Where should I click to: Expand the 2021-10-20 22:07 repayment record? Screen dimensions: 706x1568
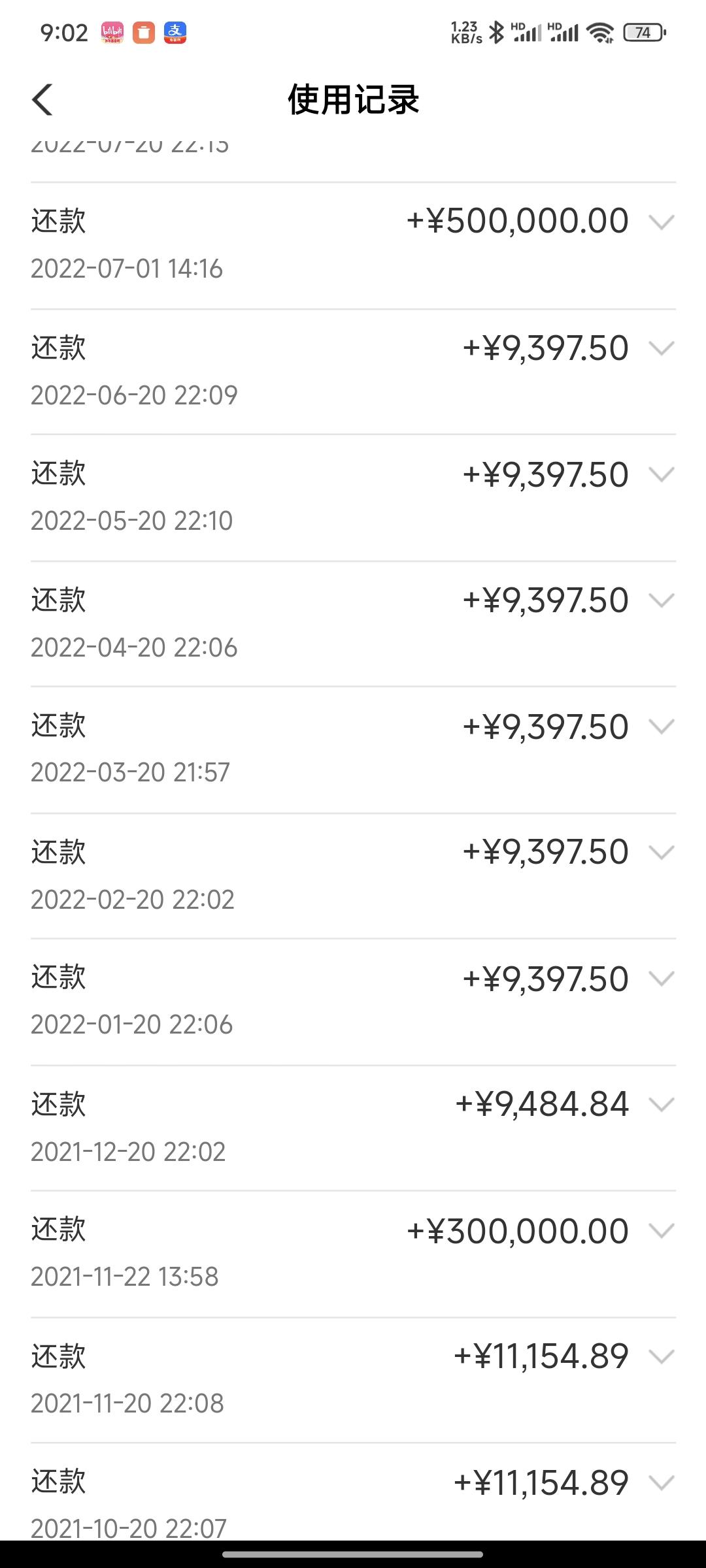click(x=661, y=1483)
